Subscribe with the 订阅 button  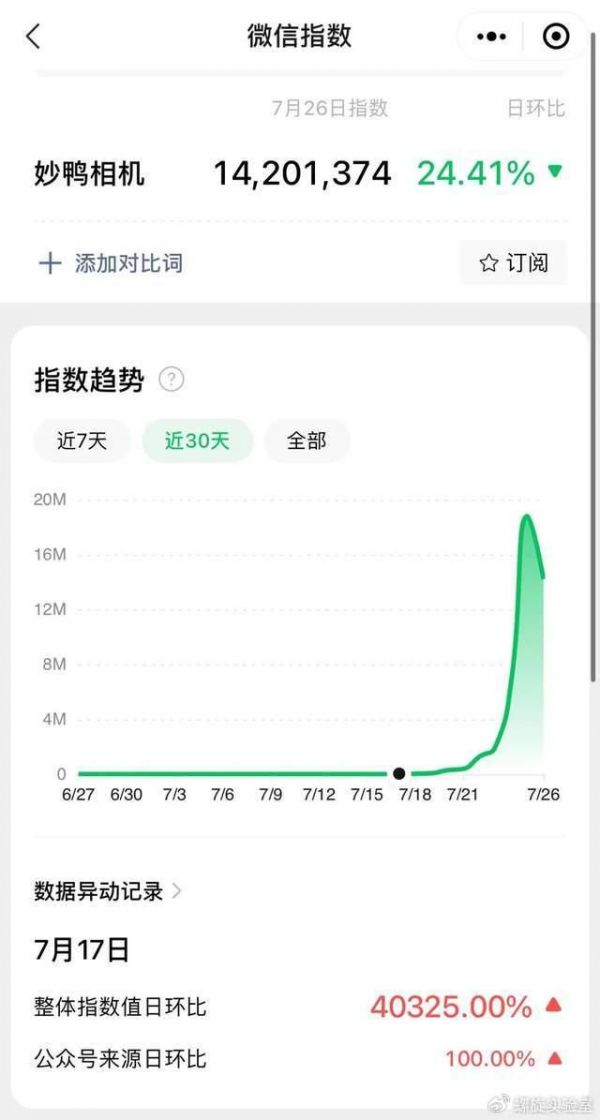513,263
